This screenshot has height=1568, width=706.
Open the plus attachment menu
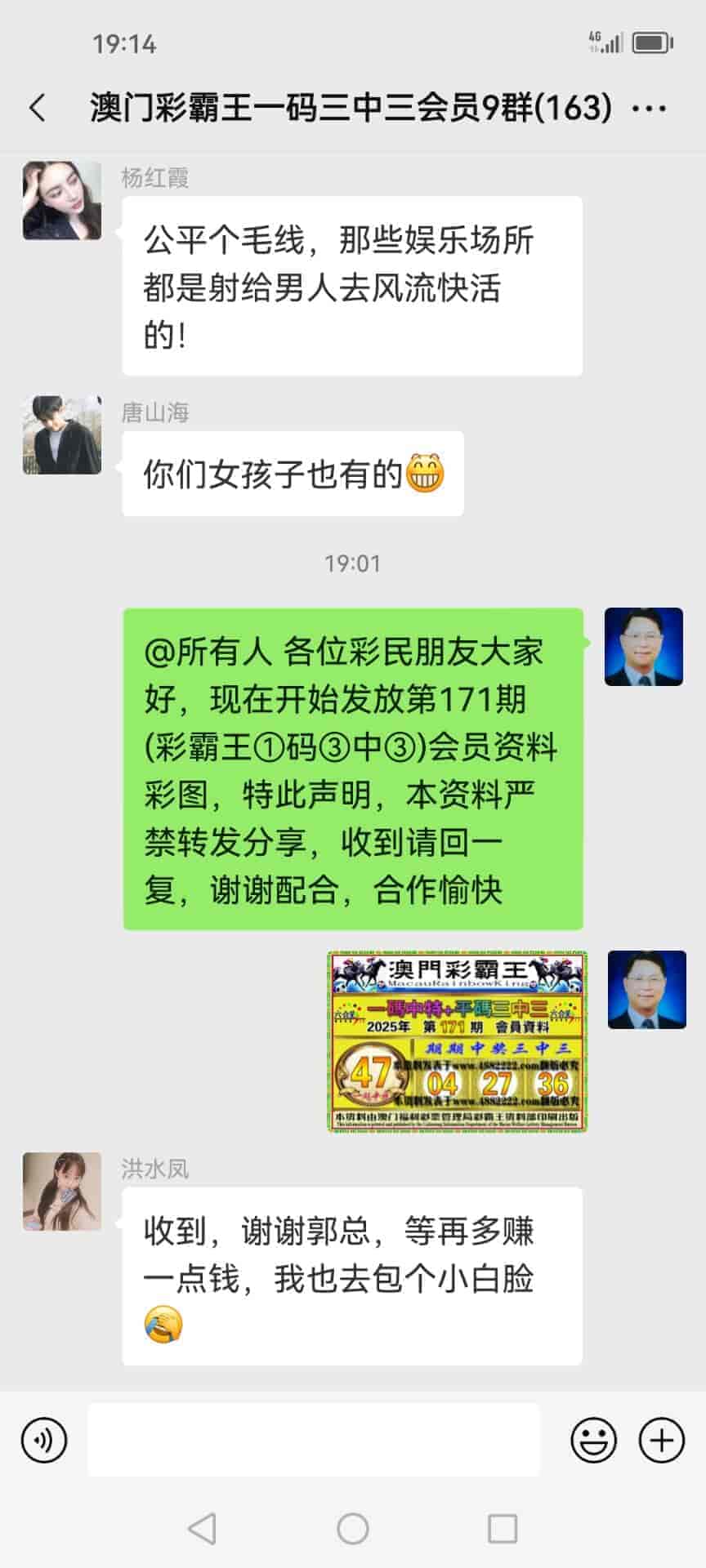[661, 1440]
